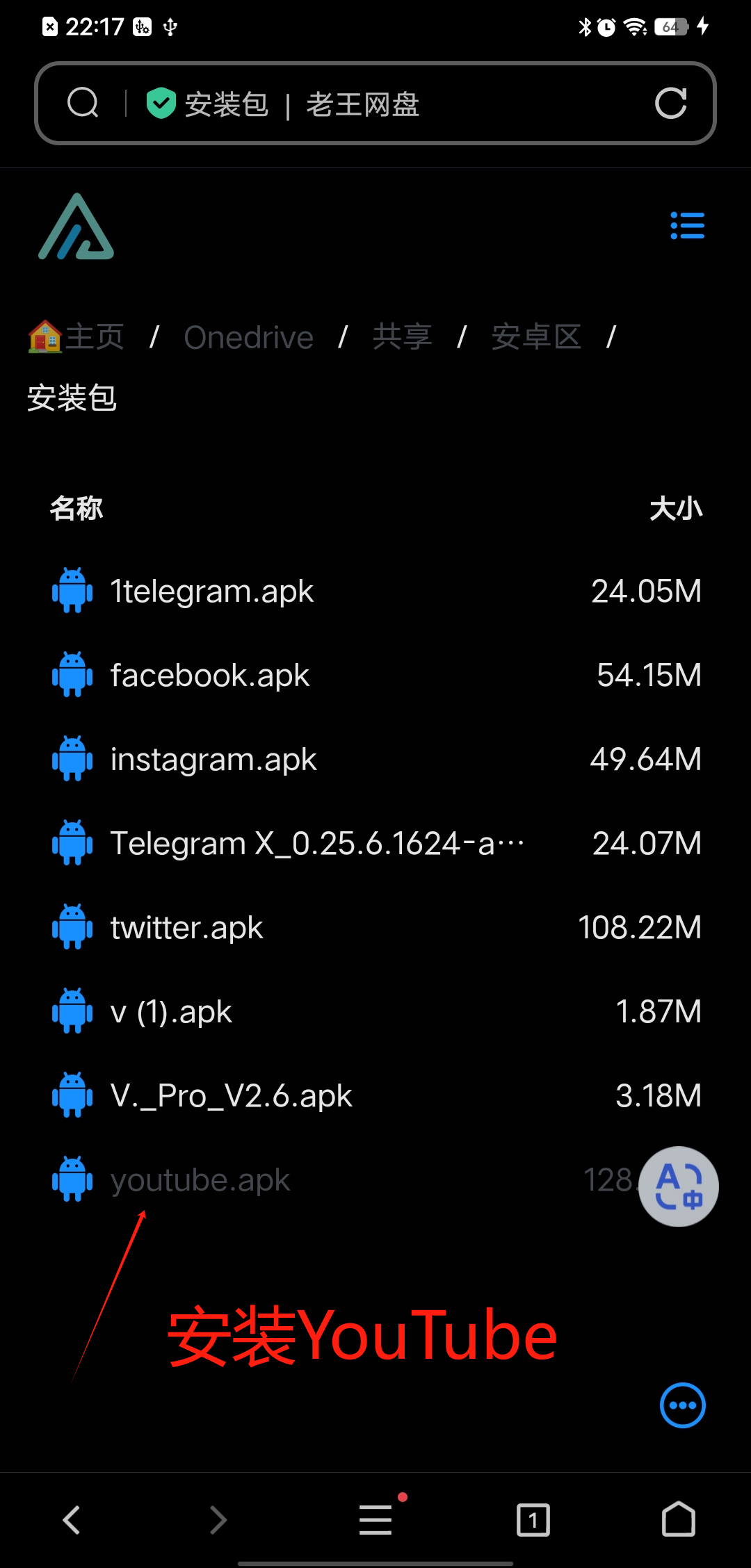Image resolution: width=751 pixels, height=1568 pixels.
Task: Open v (1).apk file
Action: 171,1012
